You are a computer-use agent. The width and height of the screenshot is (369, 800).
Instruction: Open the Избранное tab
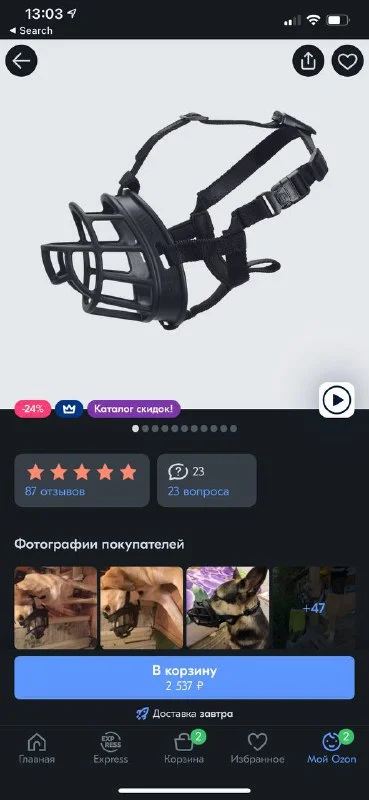(257, 749)
